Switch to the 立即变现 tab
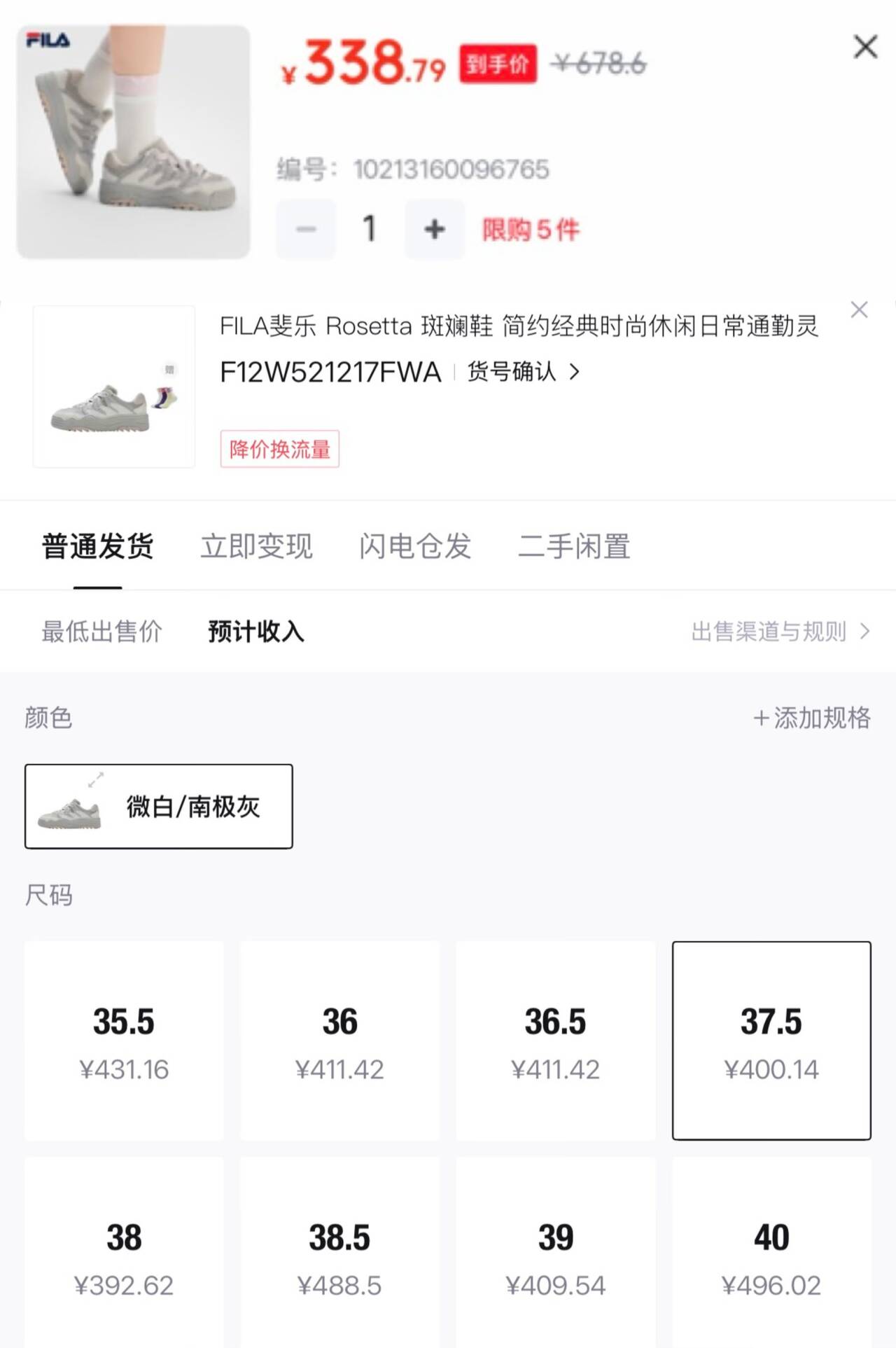This screenshot has height=1348, width=896. (x=256, y=546)
